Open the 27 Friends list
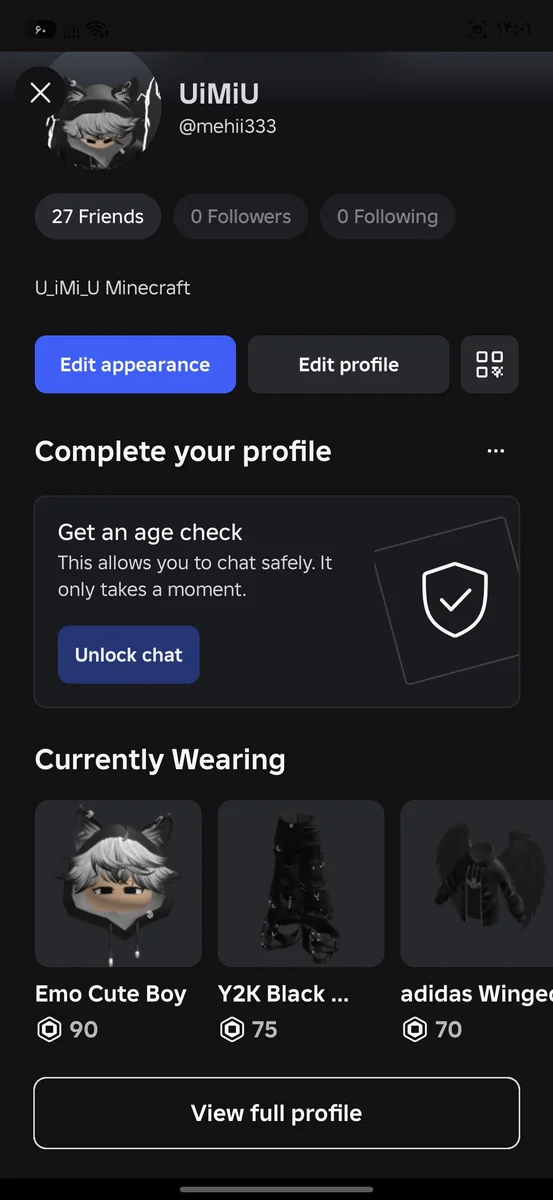Image resolution: width=553 pixels, height=1200 pixels. pyautogui.click(x=98, y=216)
